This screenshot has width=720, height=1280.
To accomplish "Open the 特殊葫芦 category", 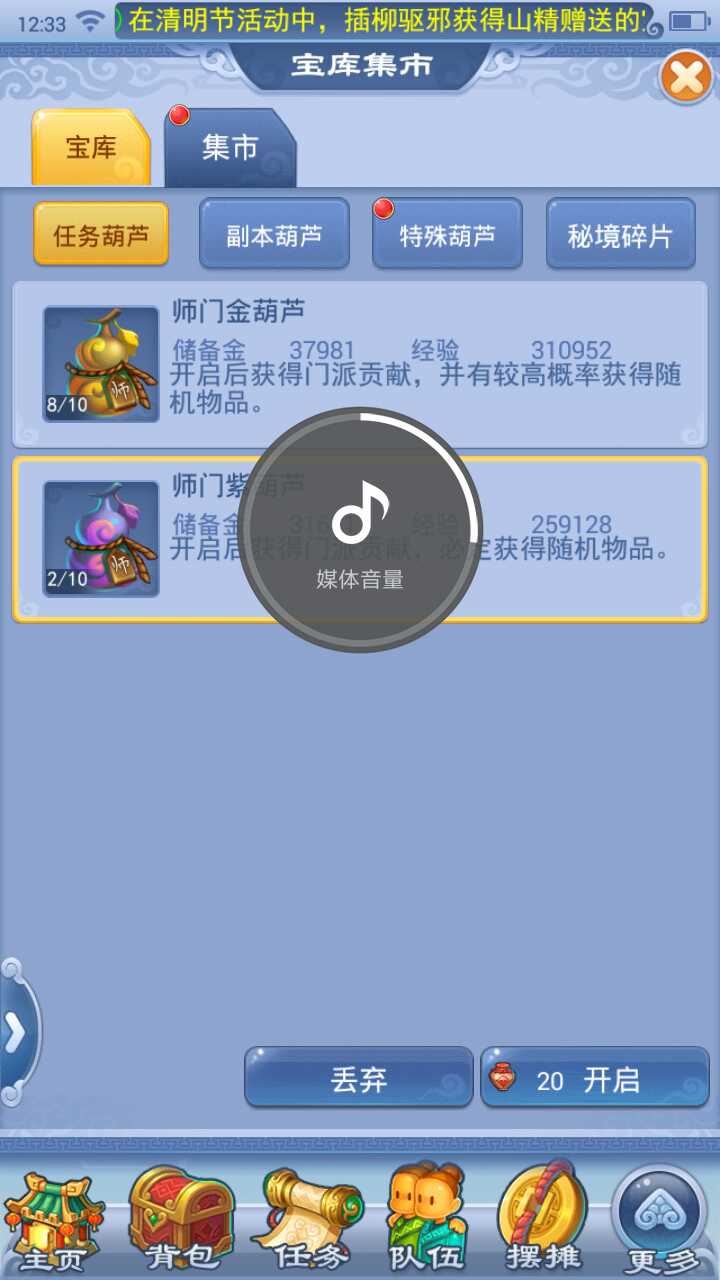I will pos(447,235).
